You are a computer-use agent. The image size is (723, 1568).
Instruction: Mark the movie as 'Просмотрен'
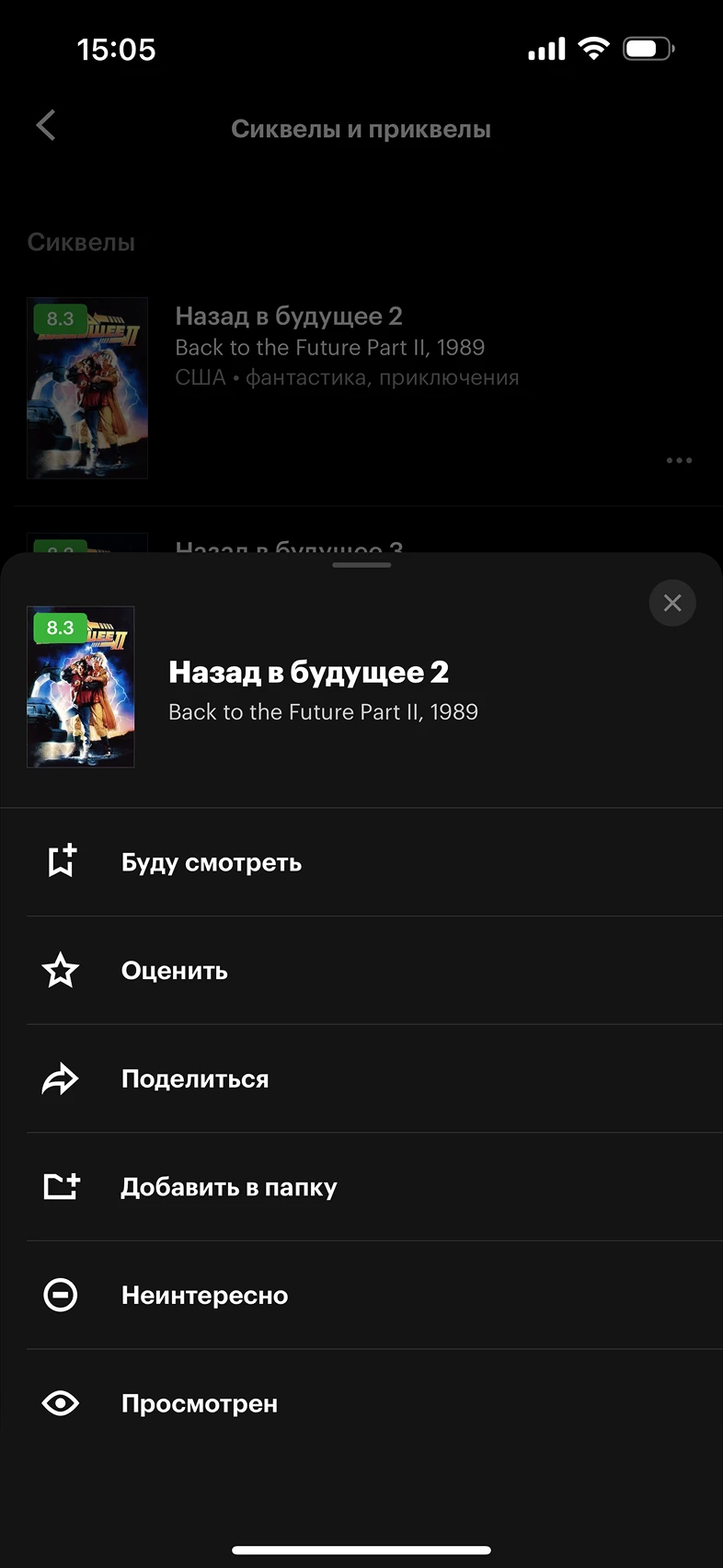(x=199, y=1403)
